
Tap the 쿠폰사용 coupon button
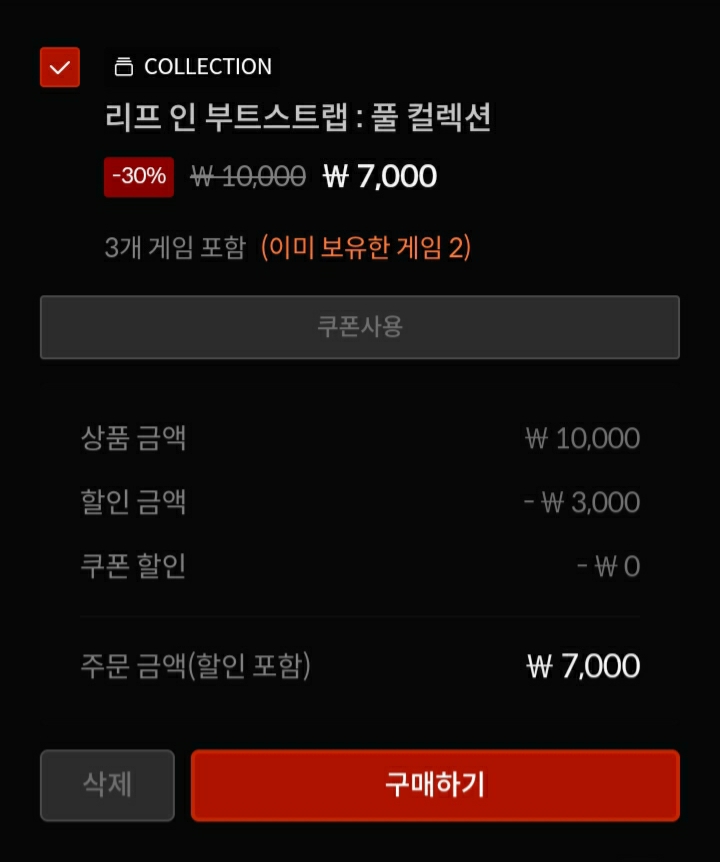359,327
